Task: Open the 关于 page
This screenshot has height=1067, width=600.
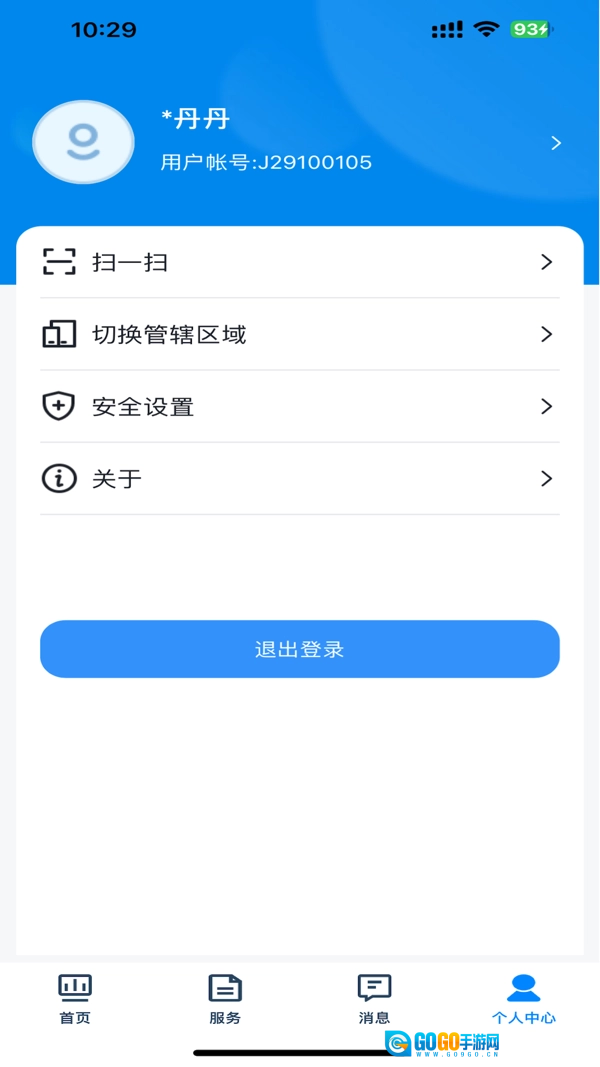Action: coord(300,479)
